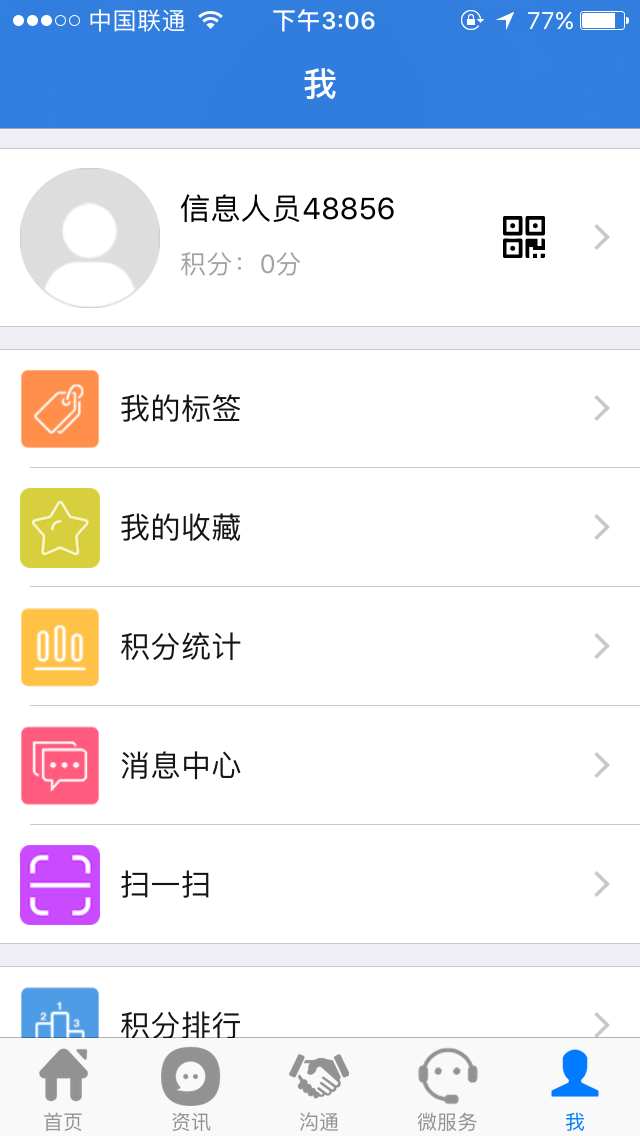640x1136 pixels.
Task: Switch to the 资讯 tab
Action: pos(190,1089)
